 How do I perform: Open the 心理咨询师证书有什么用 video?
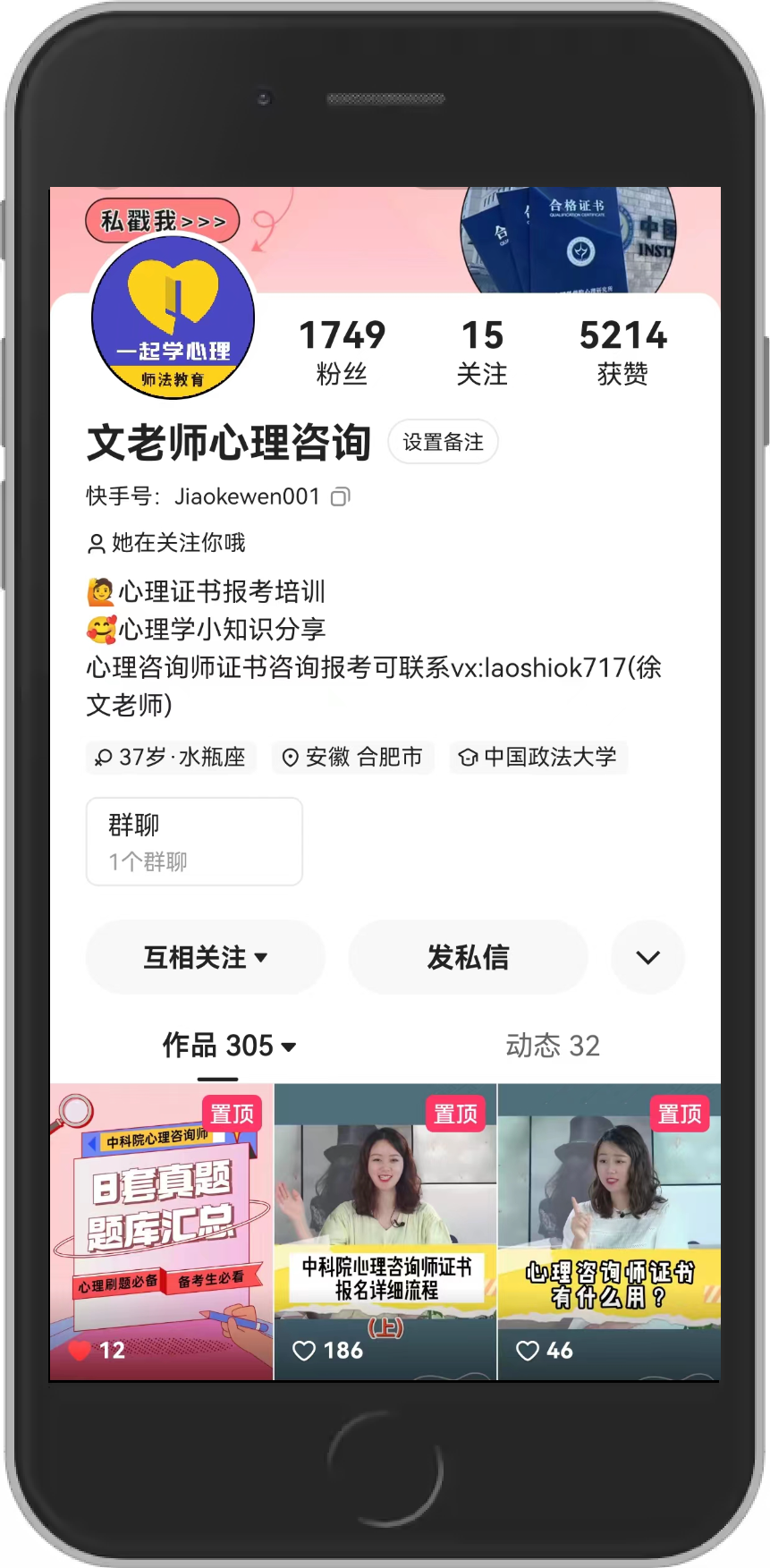609,1231
